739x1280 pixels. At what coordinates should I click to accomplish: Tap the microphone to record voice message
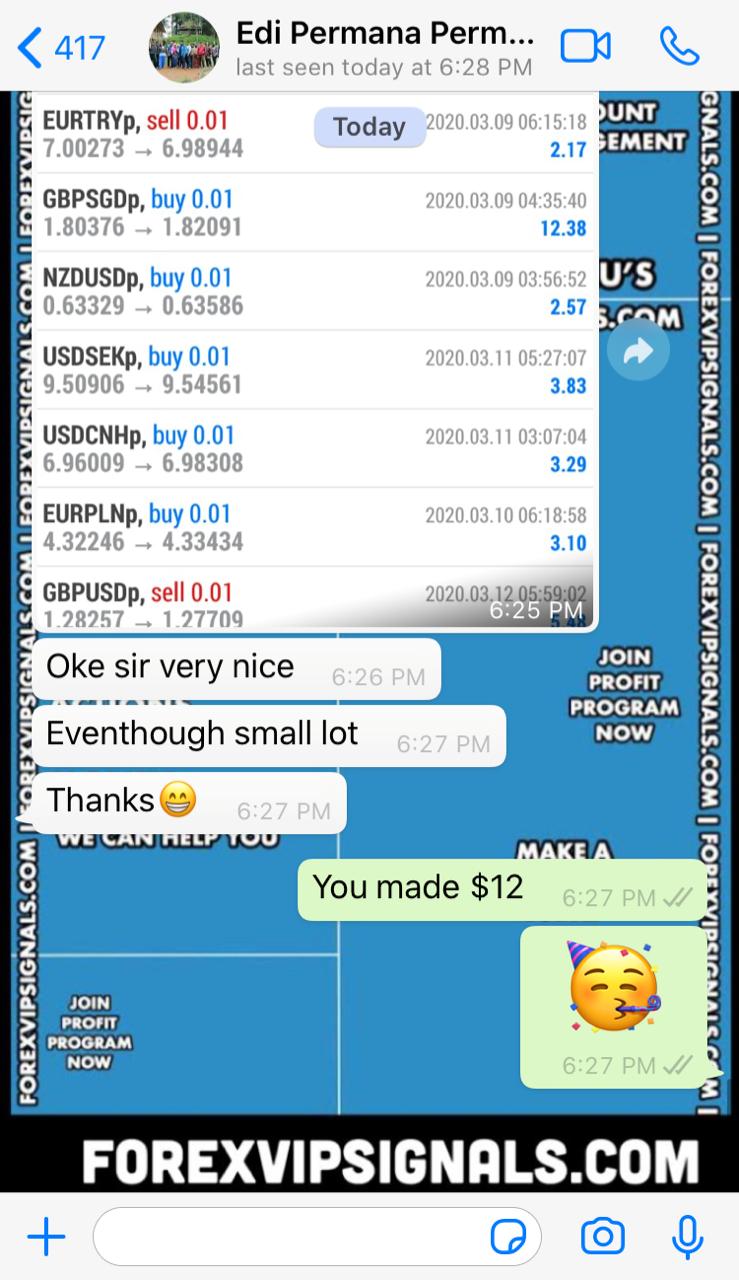(x=687, y=1237)
